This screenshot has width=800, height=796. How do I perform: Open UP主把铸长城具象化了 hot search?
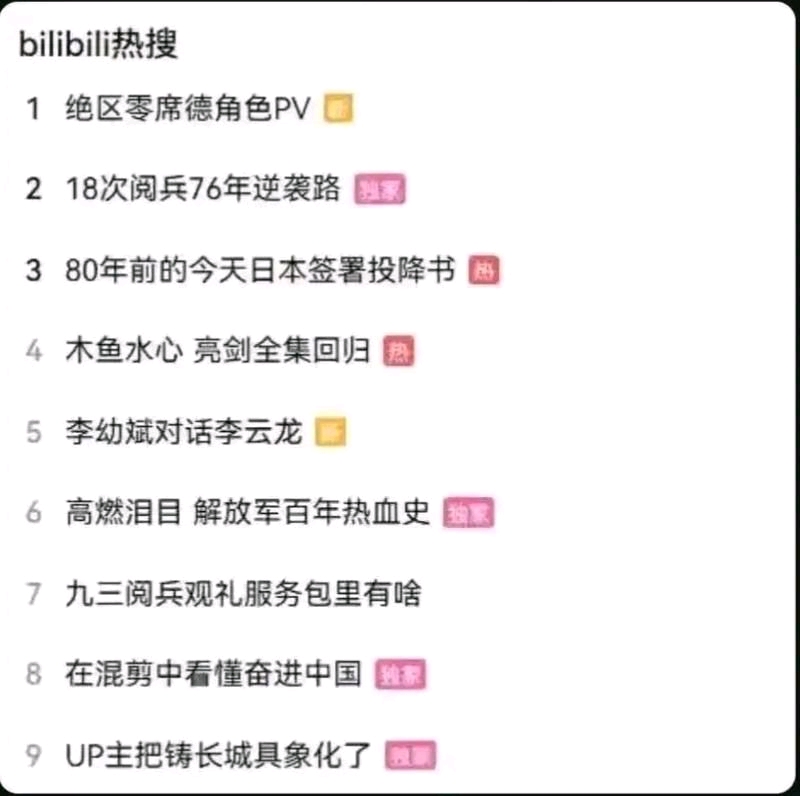point(218,755)
